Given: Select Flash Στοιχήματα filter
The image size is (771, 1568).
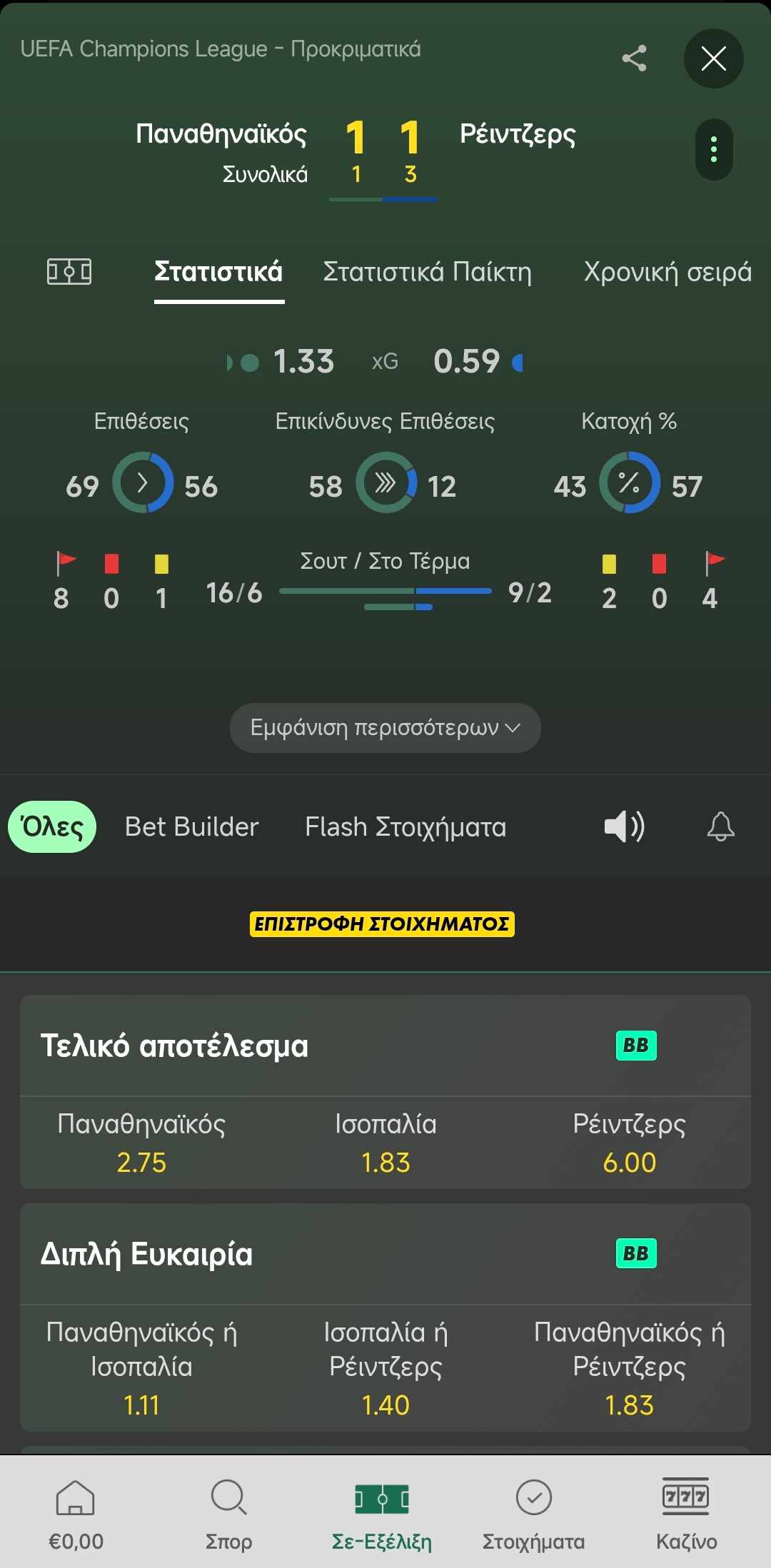Looking at the screenshot, I should pyautogui.click(x=405, y=826).
